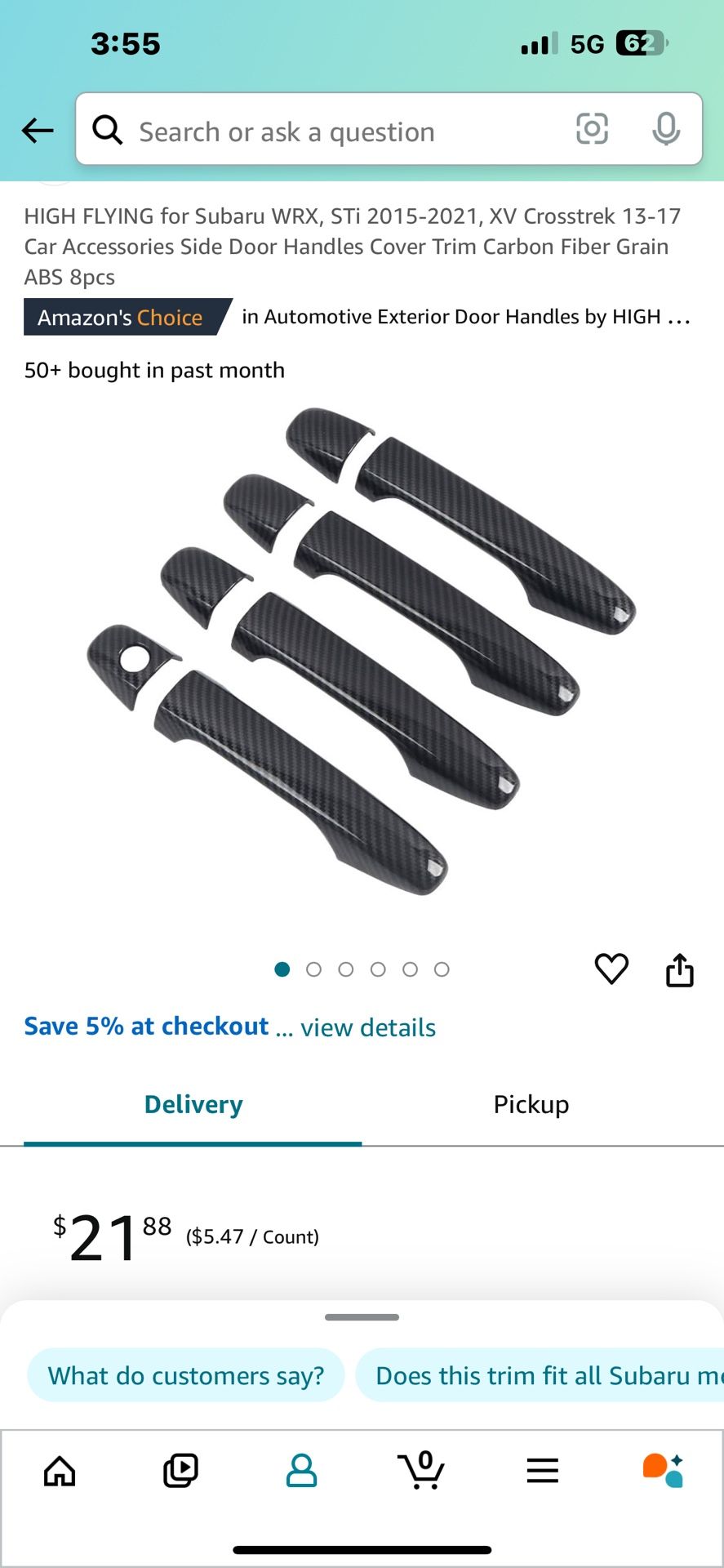Open the account profile tab
The height and width of the screenshot is (1568, 724).
(301, 1471)
